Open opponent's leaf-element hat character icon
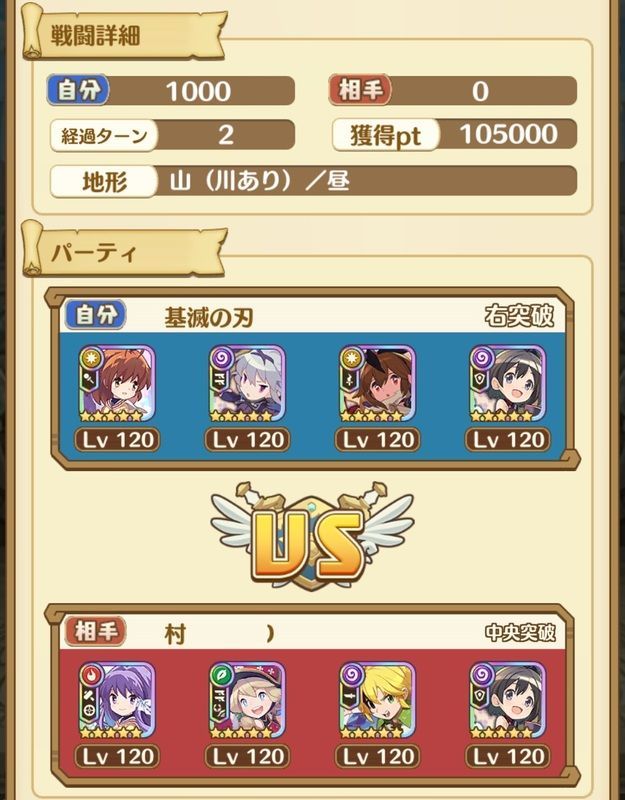This screenshot has height=800, width=625. click(247, 700)
